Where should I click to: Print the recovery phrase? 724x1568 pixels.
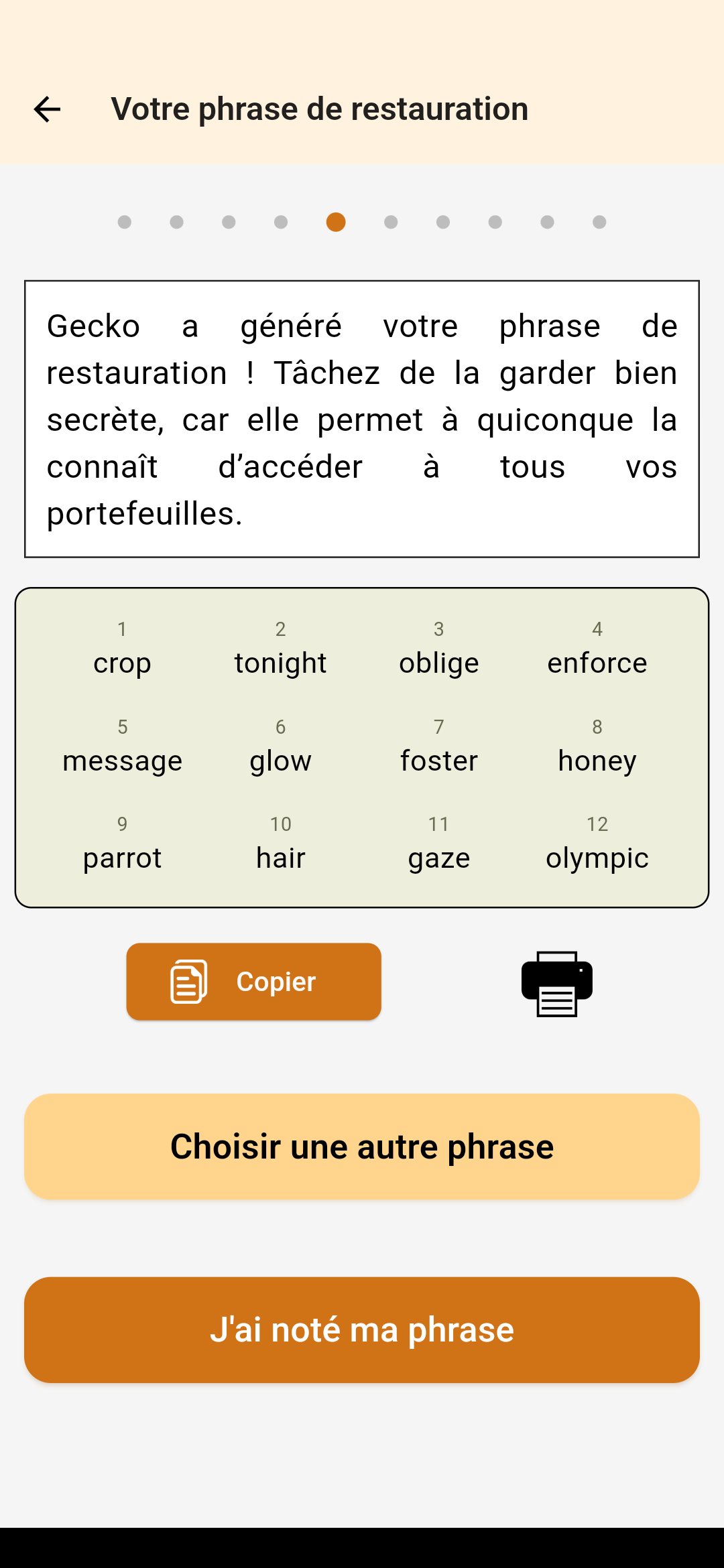[557, 984]
